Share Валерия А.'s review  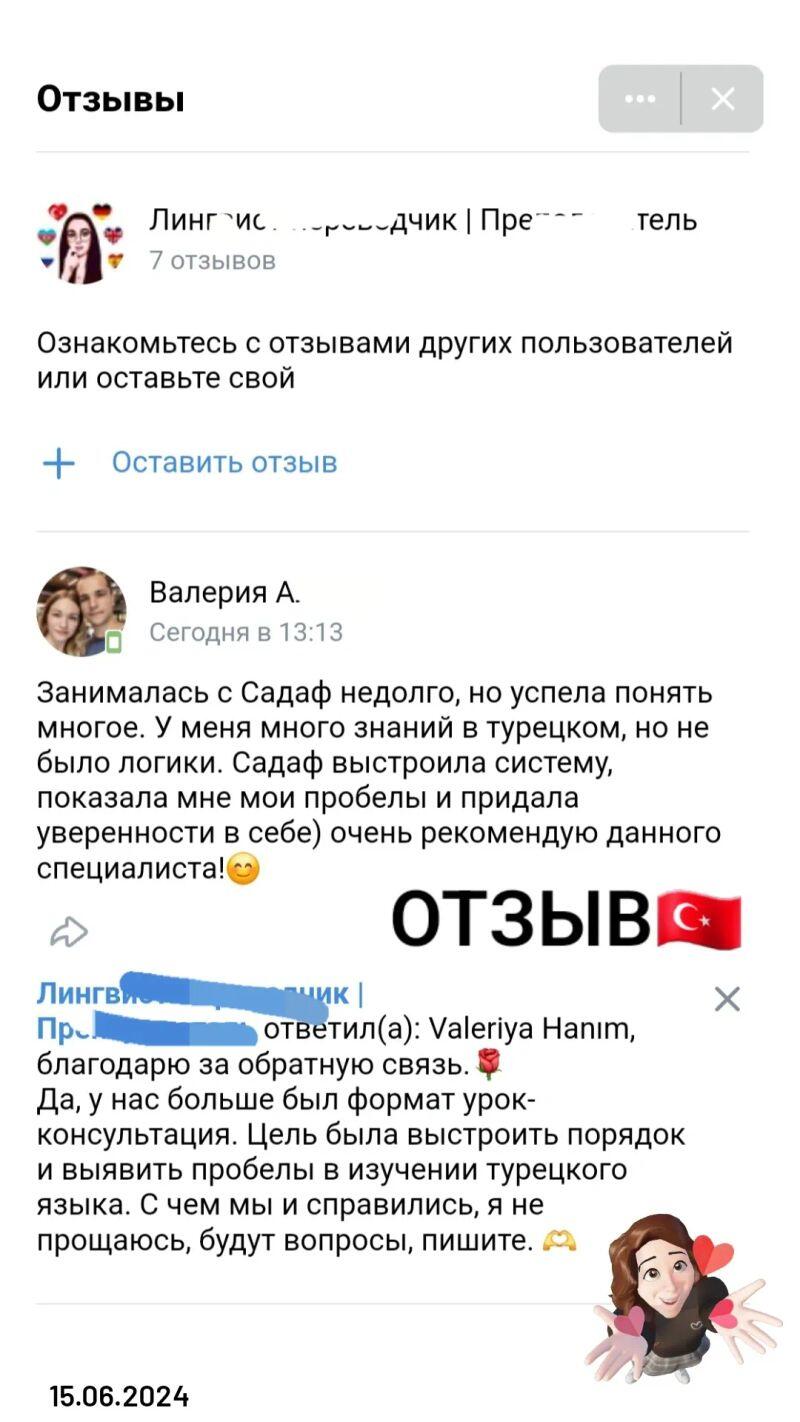point(69,933)
